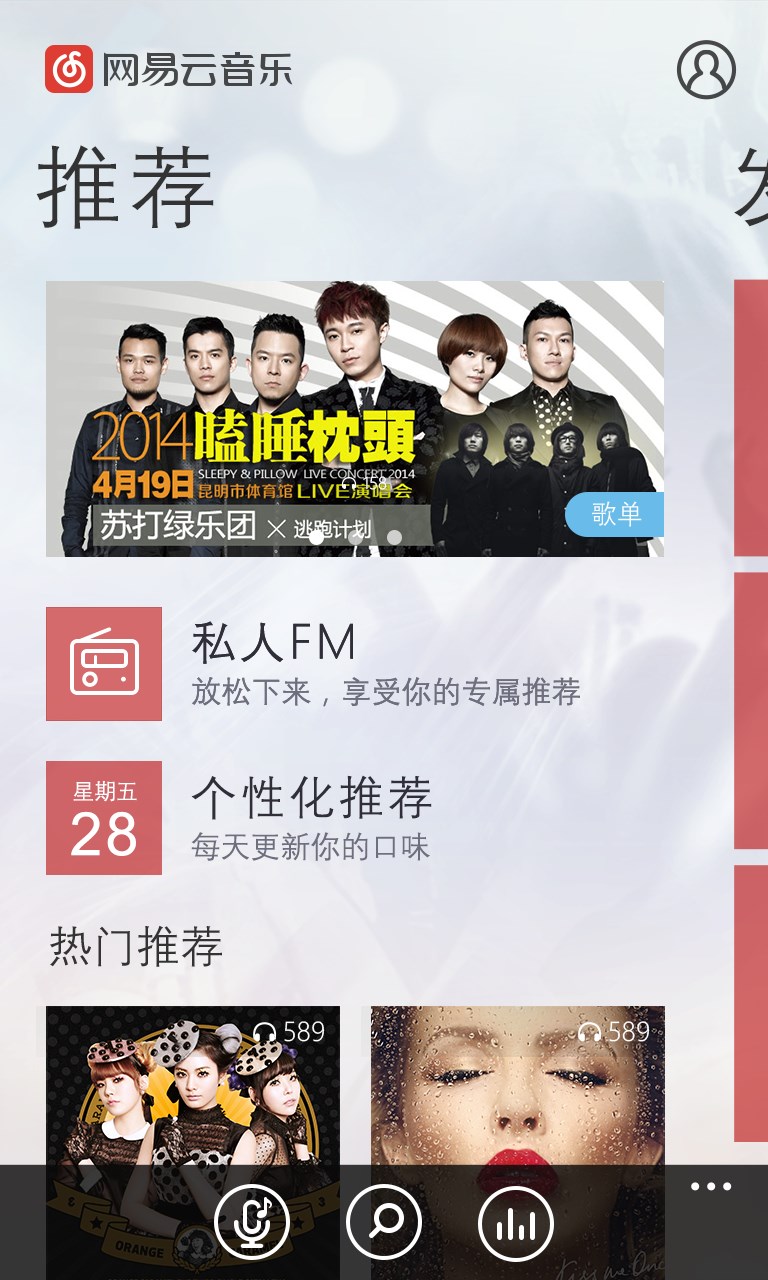
Task: Open search from the bottom bar
Action: (384, 1222)
